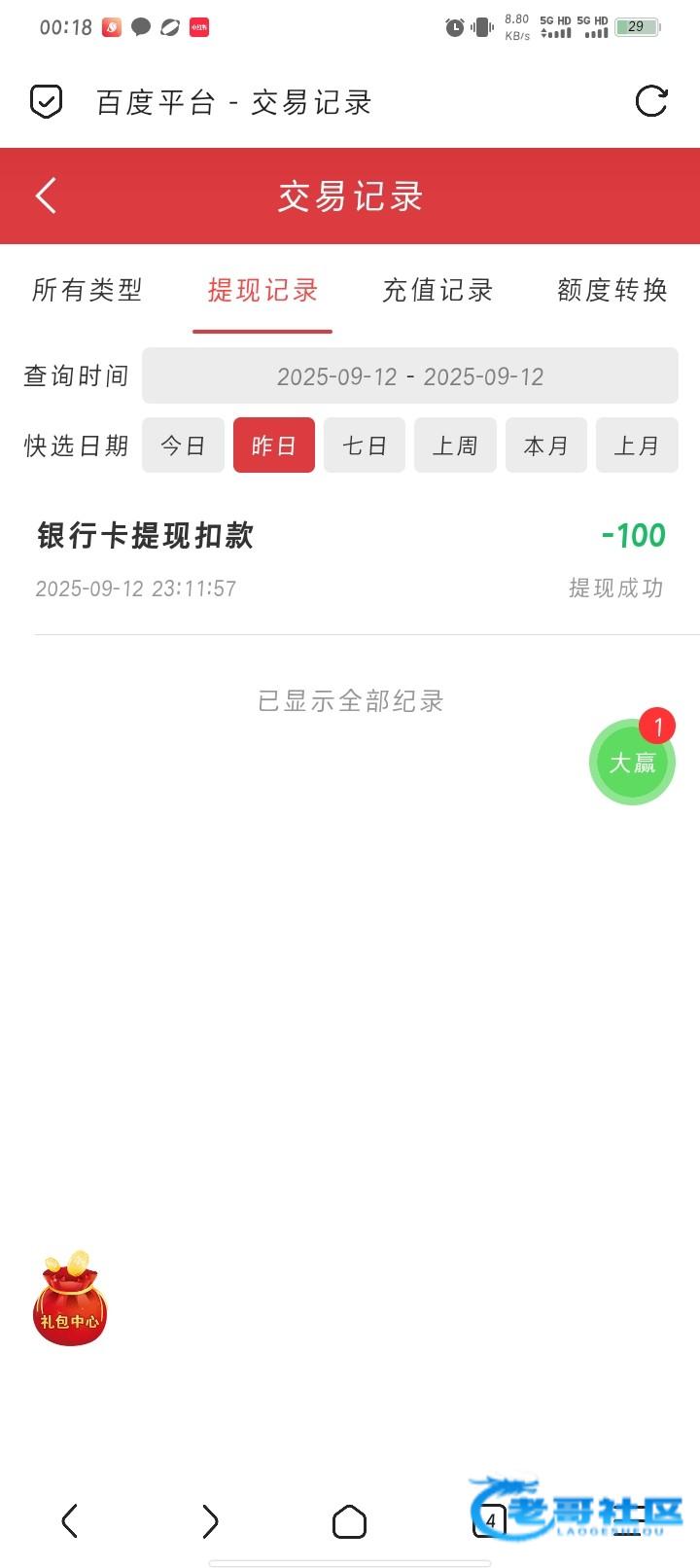Reload the page with the refresh icon
The height and width of the screenshot is (1568, 700).
point(650,101)
